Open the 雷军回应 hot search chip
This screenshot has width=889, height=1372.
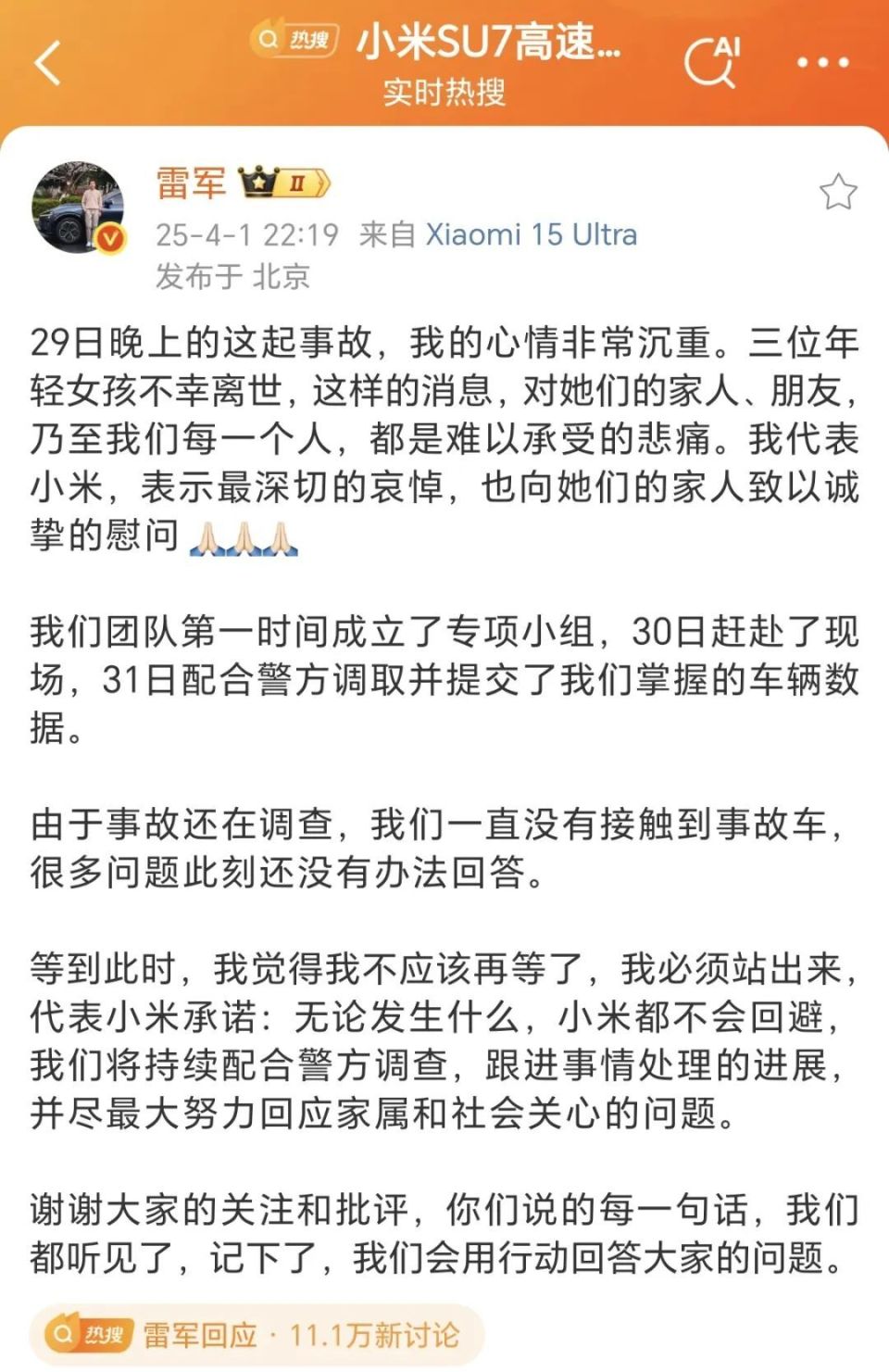[256, 1335]
